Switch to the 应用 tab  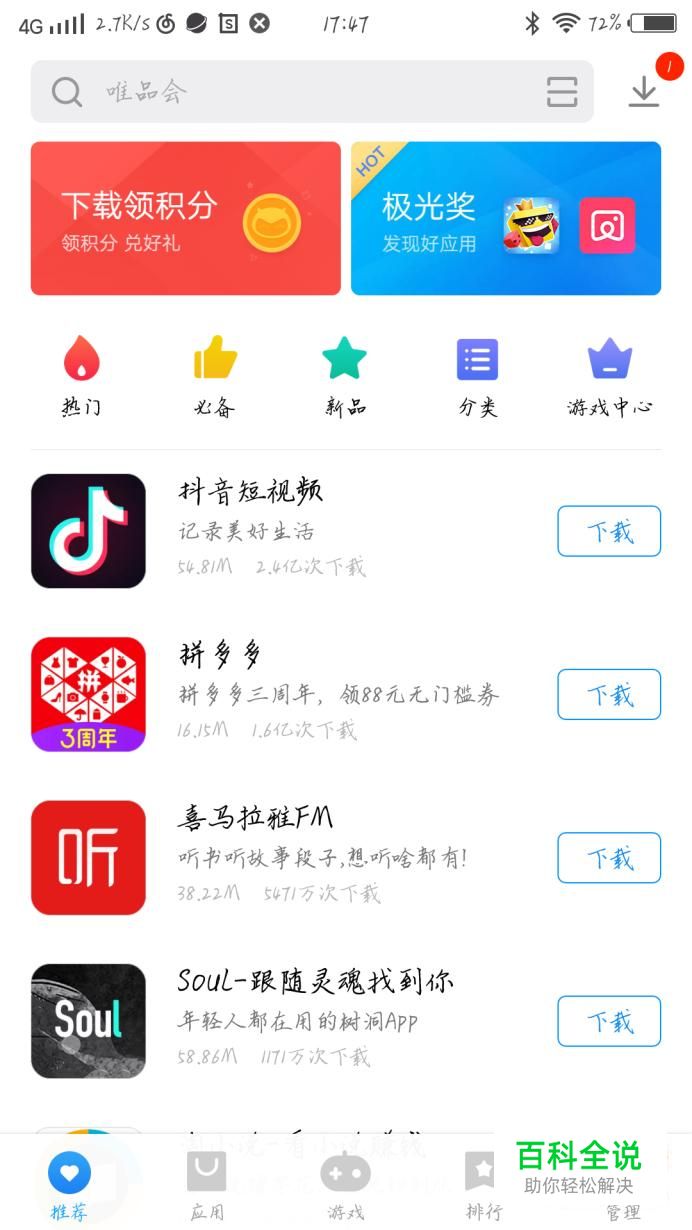point(207,1185)
